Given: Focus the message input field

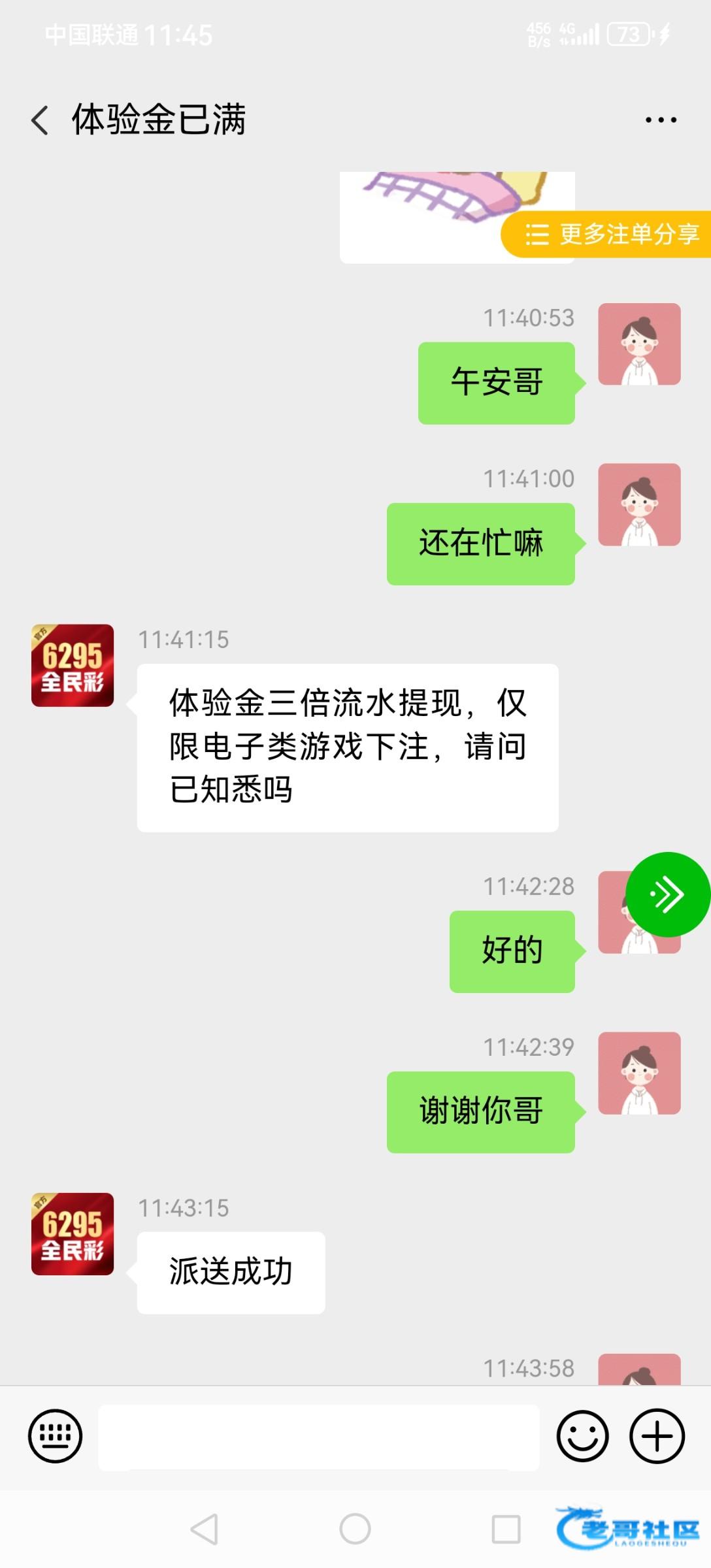Looking at the screenshot, I should point(318,1437).
